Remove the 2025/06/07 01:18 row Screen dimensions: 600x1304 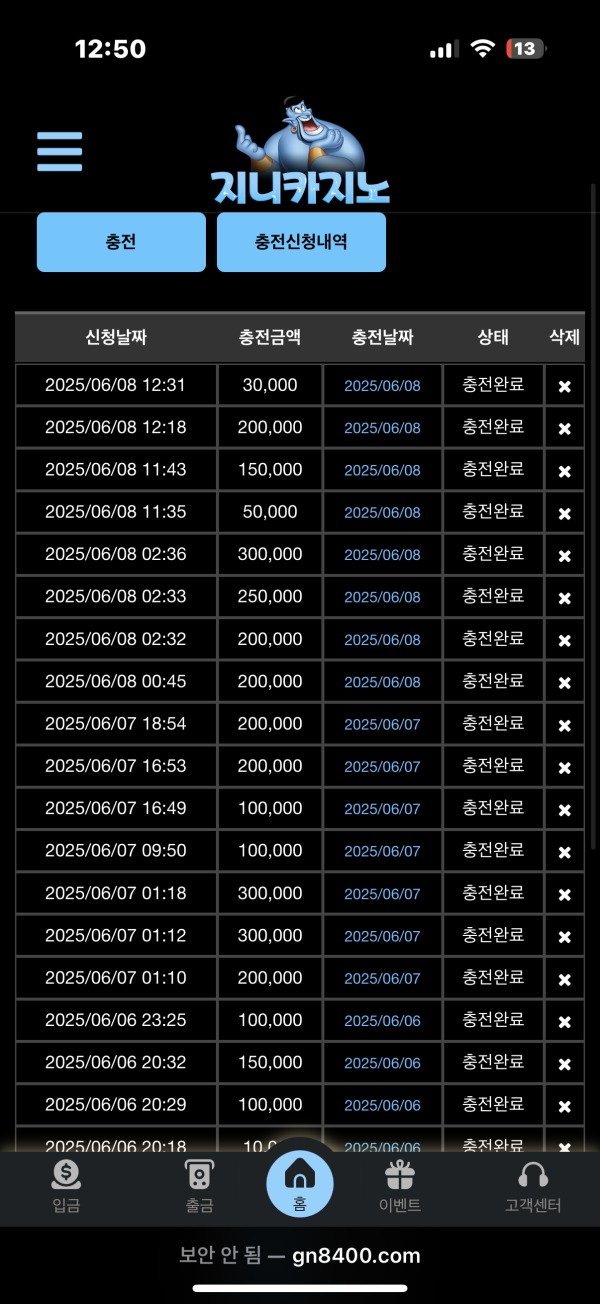click(x=564, y=894)
